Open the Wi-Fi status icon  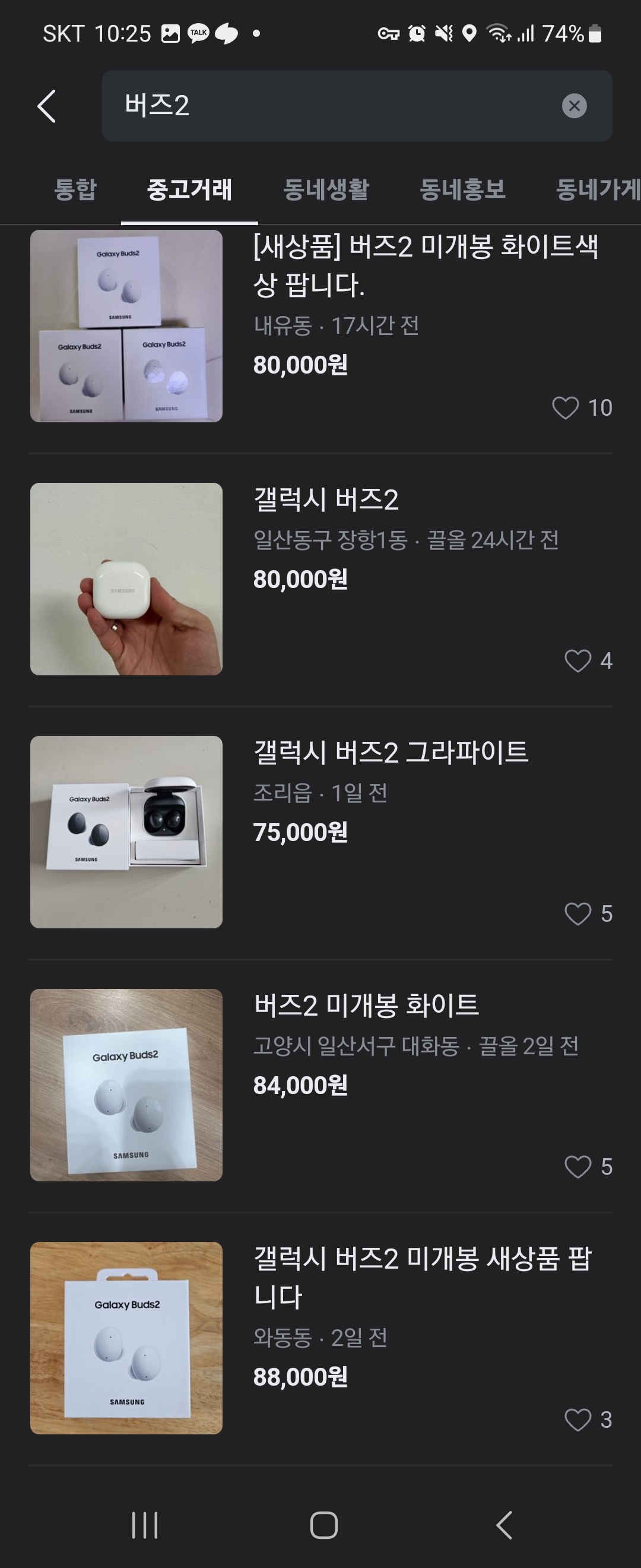pos(499,34)
